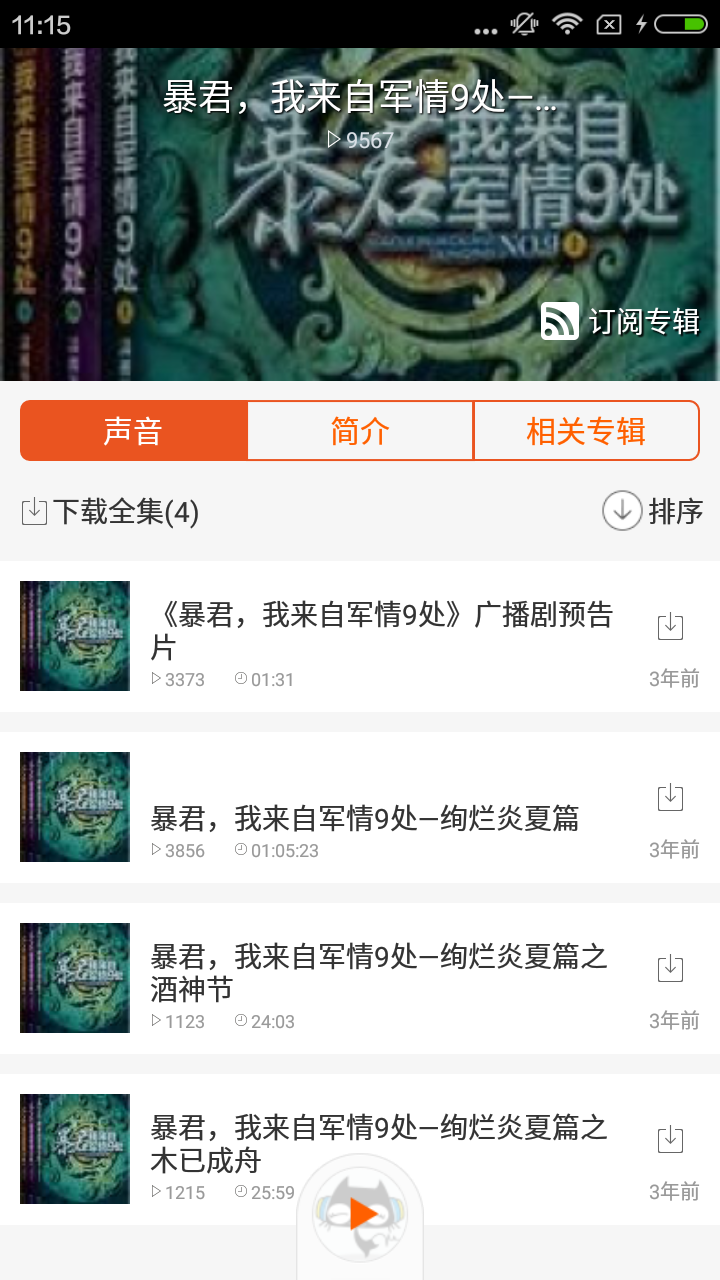Tap the clock icon beside 24:03
Image resolution: width=720 pixels, height=1280 pixels.
click(240, 1021)
